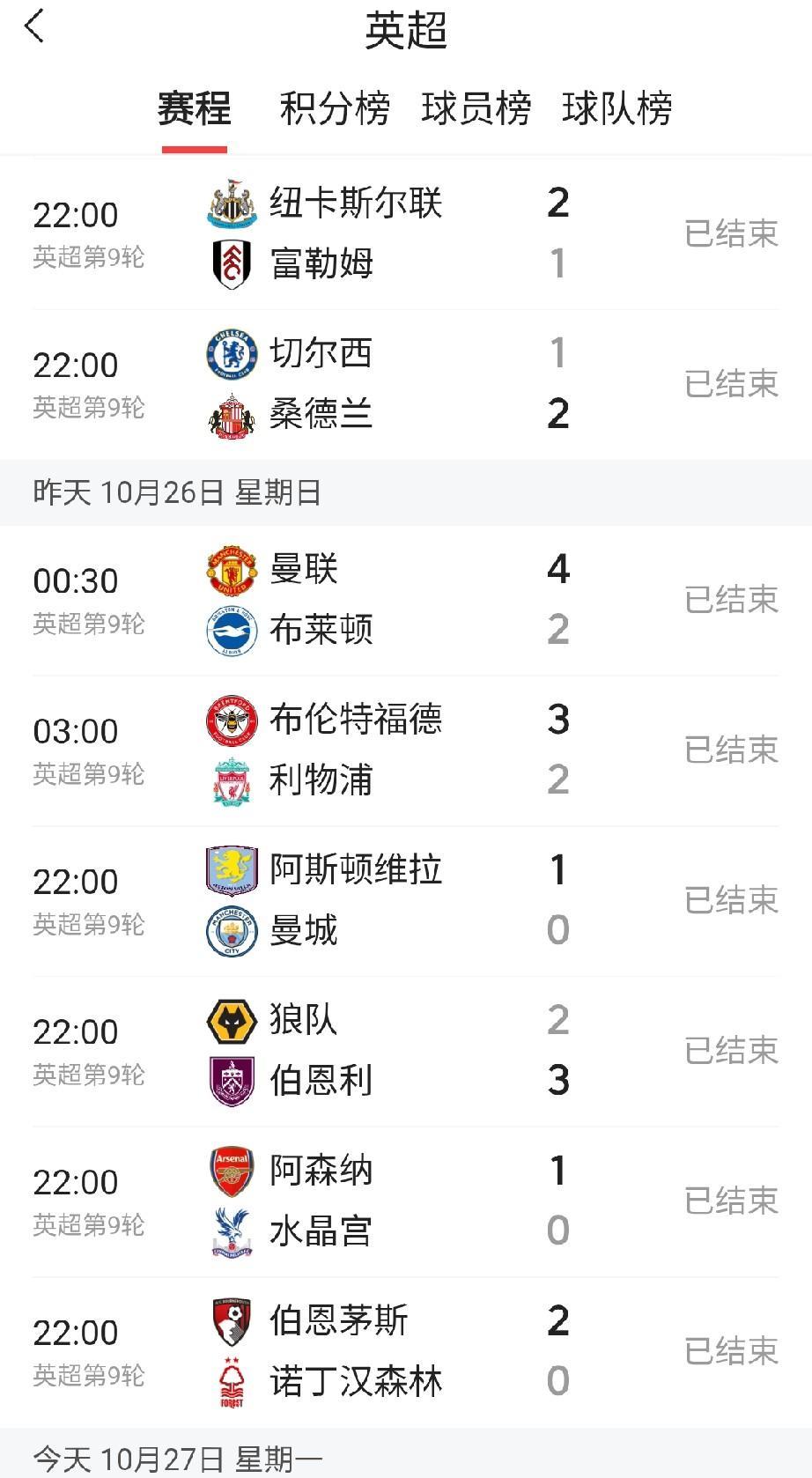Switch to the 积分榜 standings tab

coord(335,109)
